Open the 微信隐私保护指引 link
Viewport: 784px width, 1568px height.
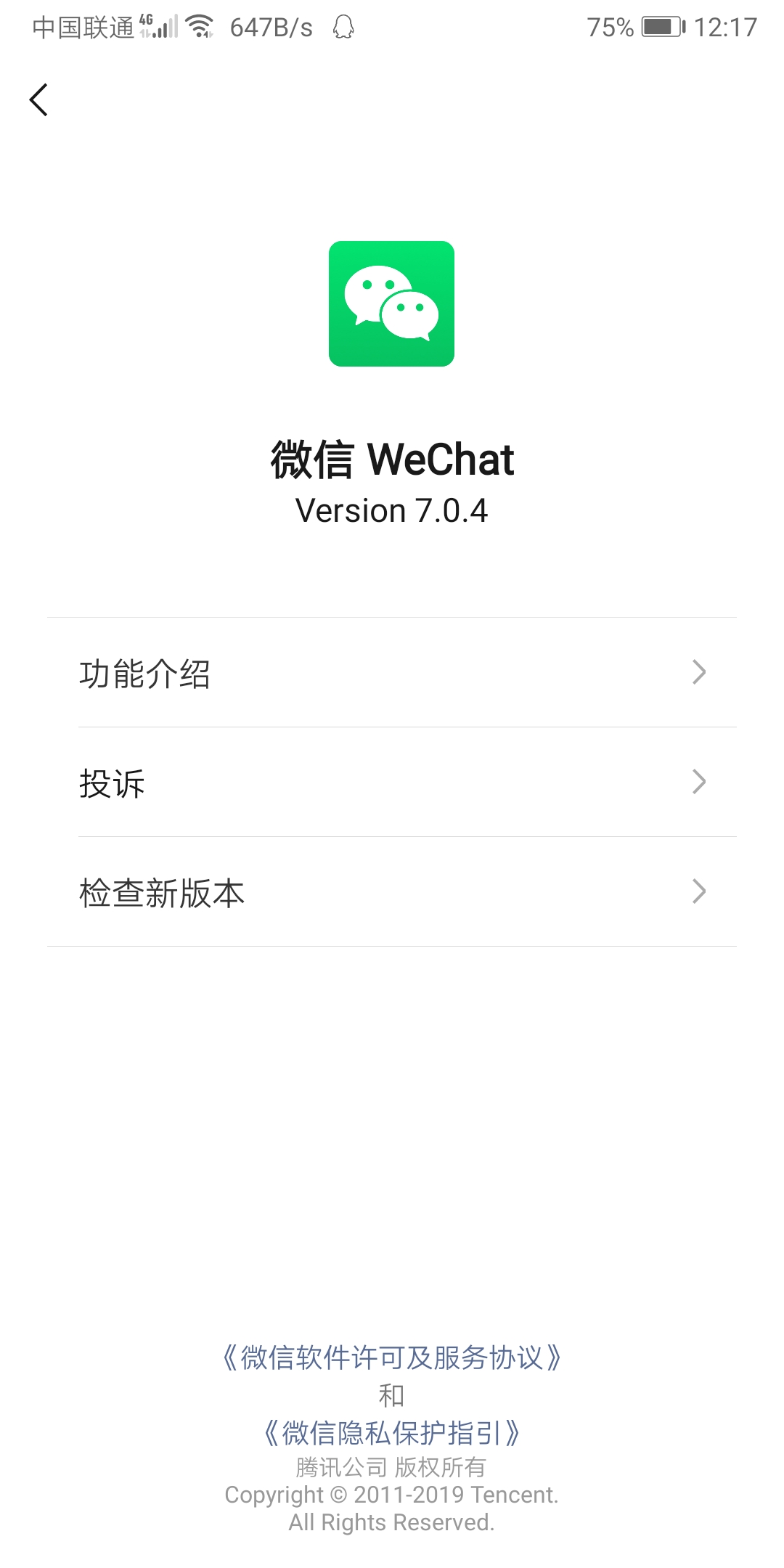tap(392, 1432)
